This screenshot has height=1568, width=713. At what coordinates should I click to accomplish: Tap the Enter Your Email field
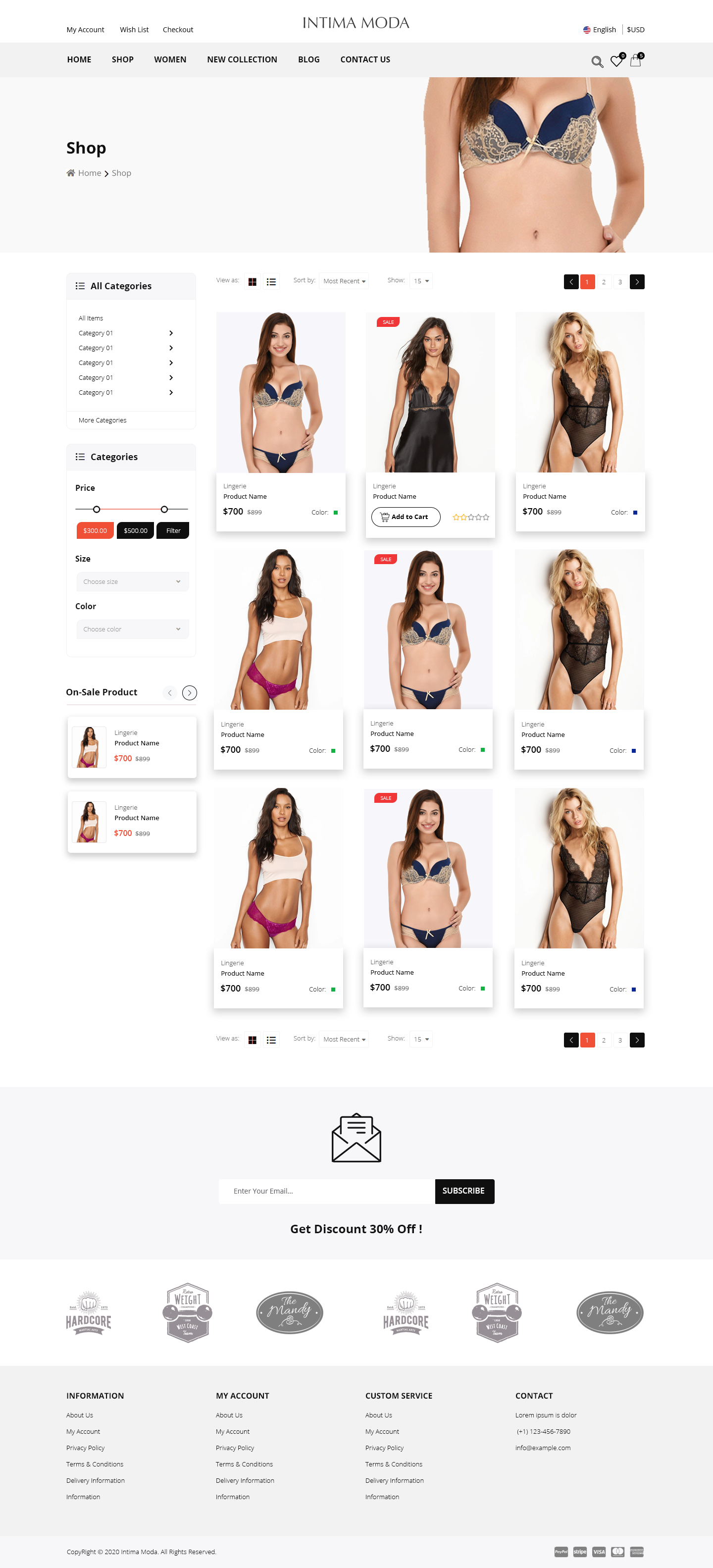pyautogui.click(x=326, y=1191)
